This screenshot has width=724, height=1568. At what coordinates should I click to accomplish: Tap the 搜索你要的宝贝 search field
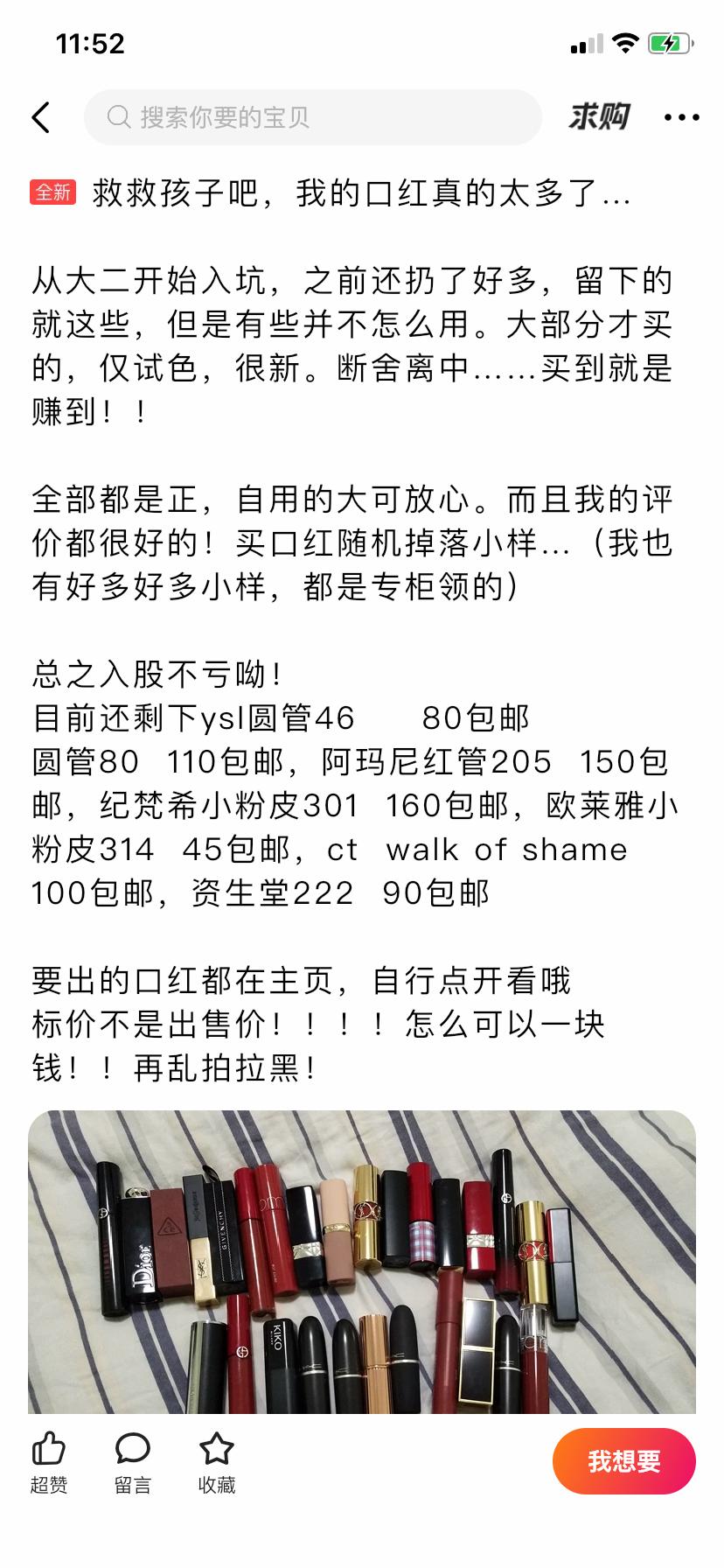tap(310, 116)
